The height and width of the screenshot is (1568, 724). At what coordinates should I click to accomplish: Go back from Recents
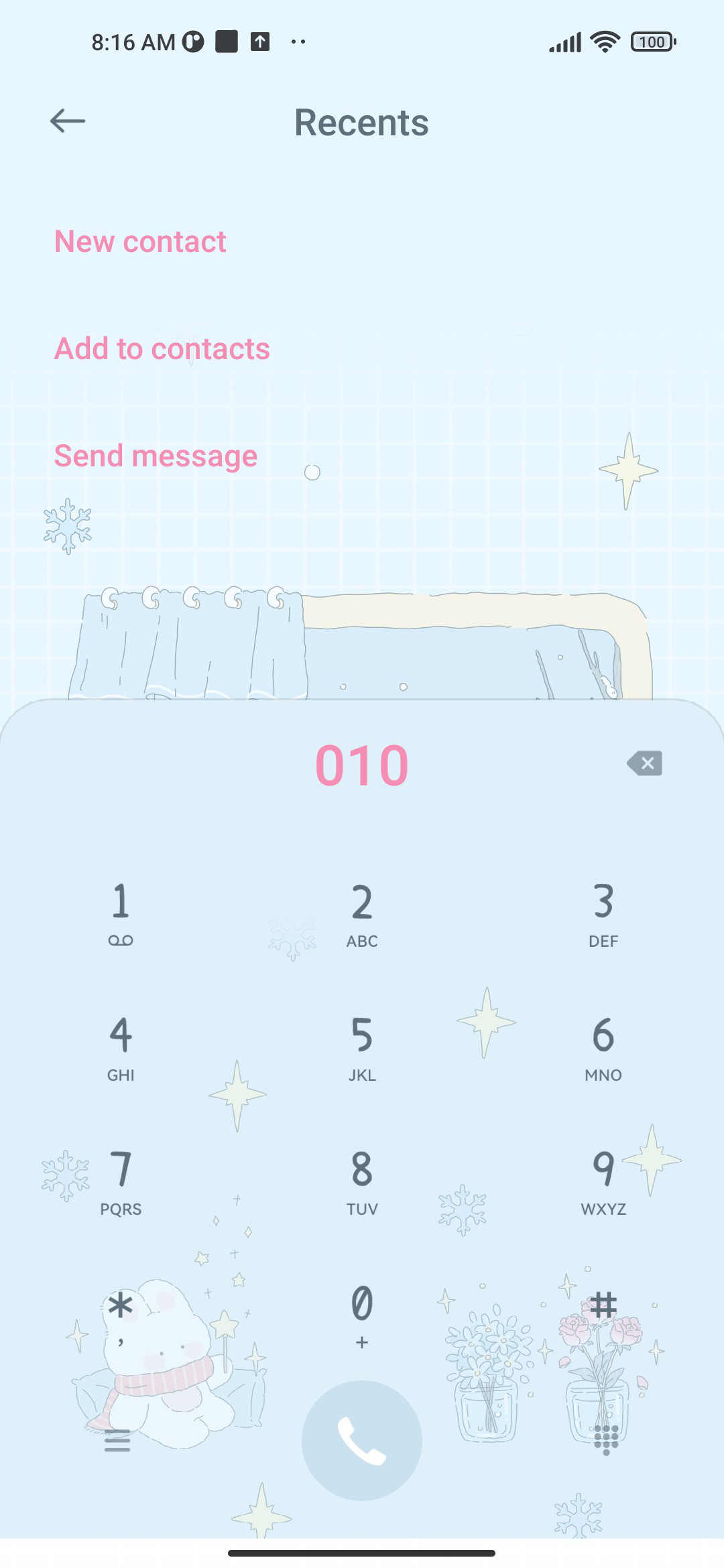click(x=68, y=121)
